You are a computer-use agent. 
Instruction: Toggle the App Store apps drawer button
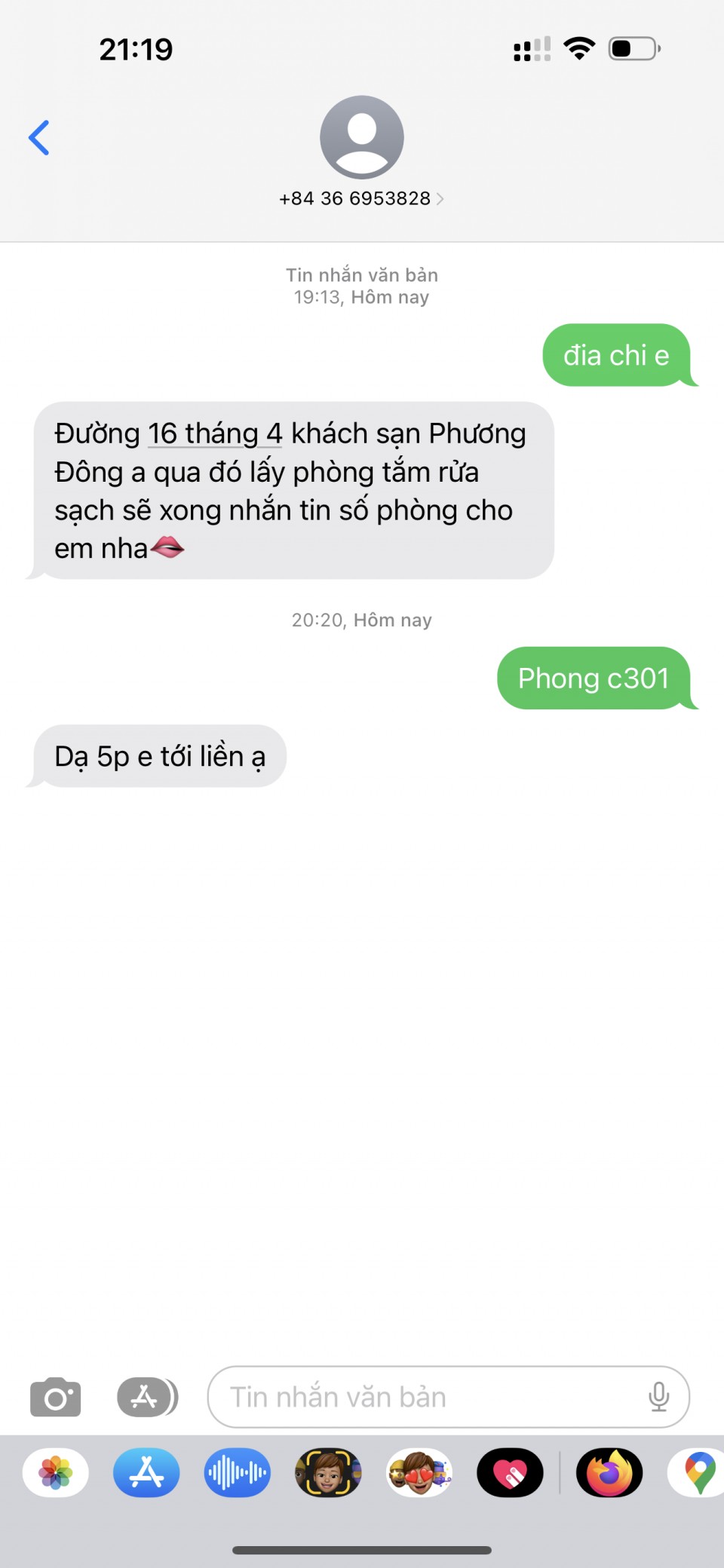[147, 1397]
